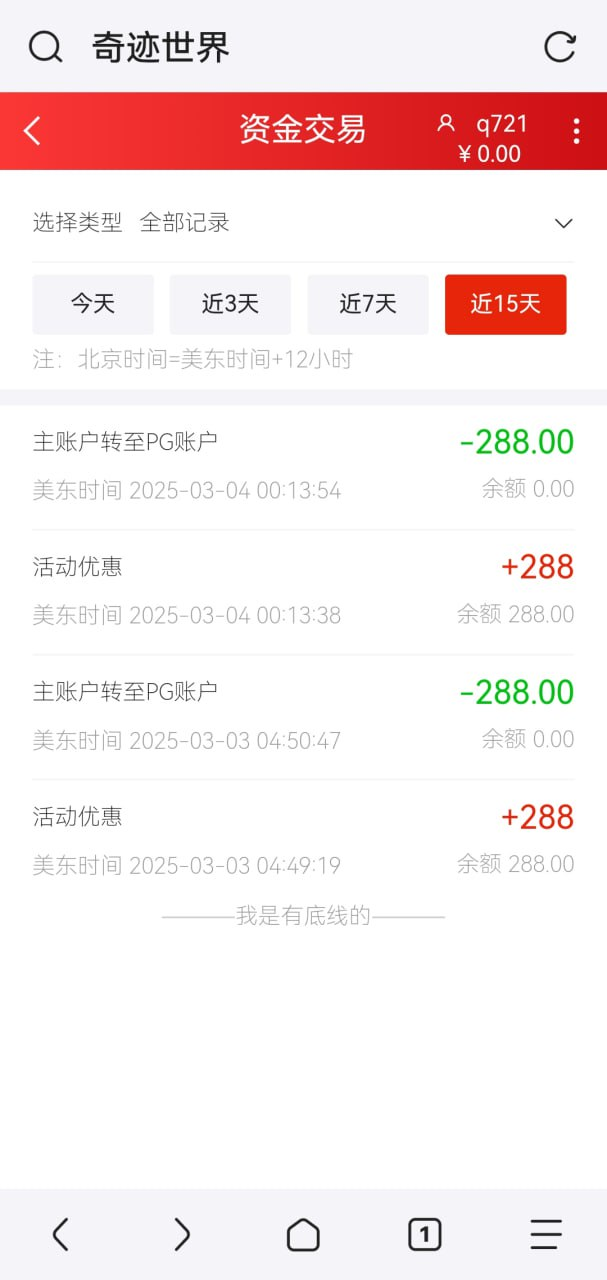Choose the 近15天 range
Screen dimensions: 607x1280
pos(506,304)
